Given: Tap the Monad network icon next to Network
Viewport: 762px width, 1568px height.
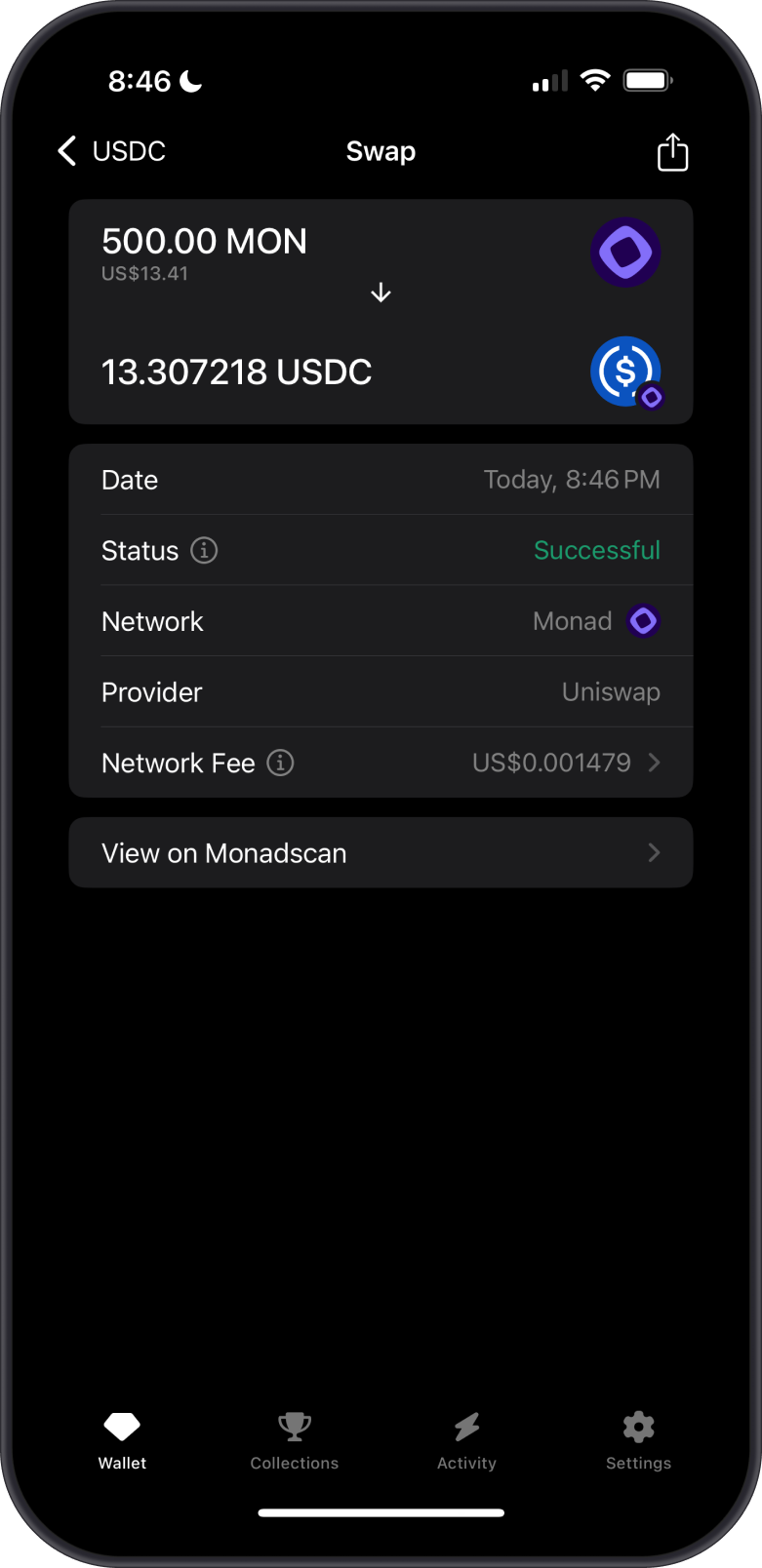Looking at the screenshot, I should click(x=643, y=620).
